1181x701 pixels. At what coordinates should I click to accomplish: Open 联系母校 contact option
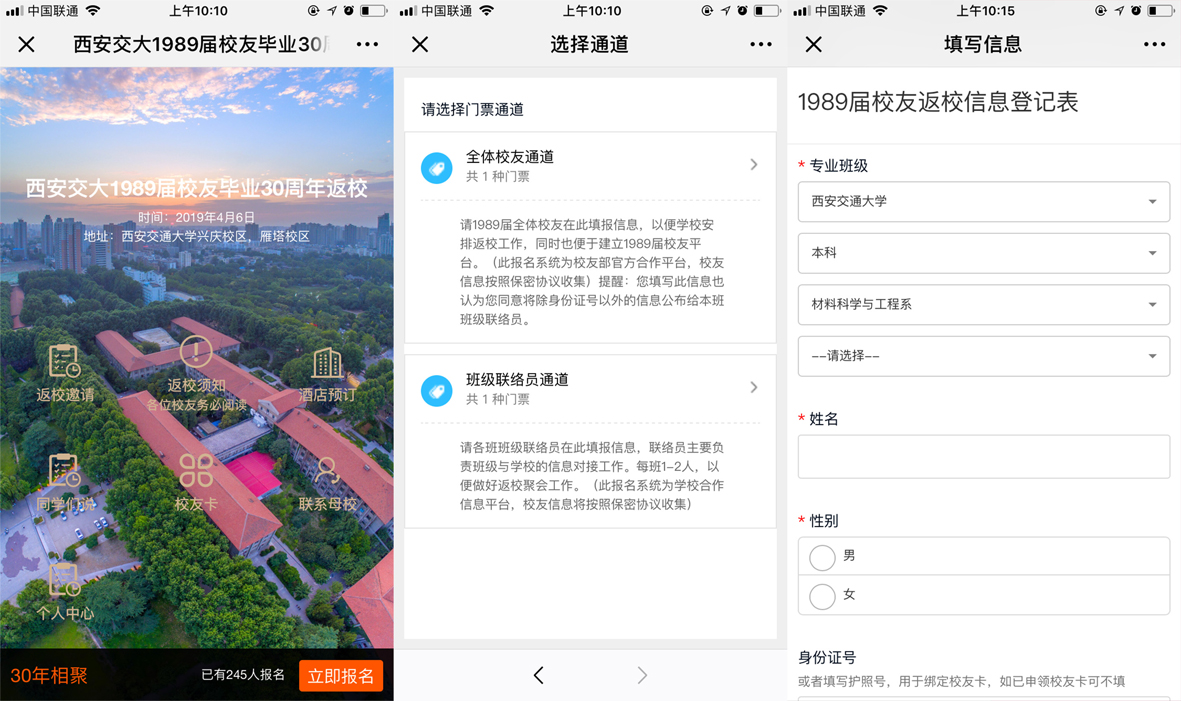coord(327,482)
